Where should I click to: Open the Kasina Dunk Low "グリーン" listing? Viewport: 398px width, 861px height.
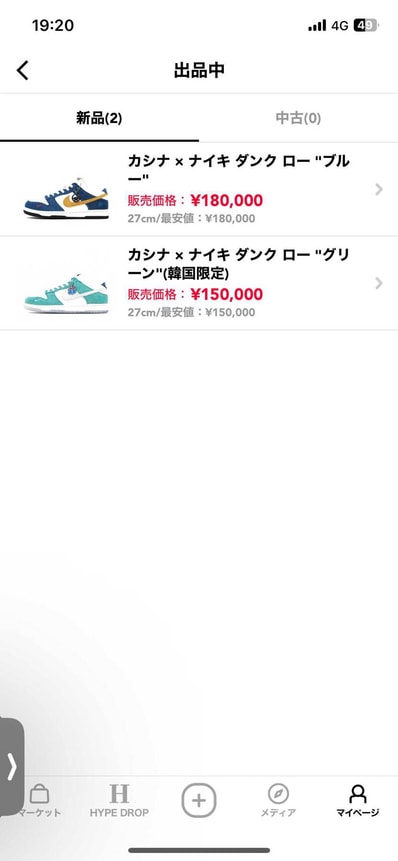tap(199, 283)
